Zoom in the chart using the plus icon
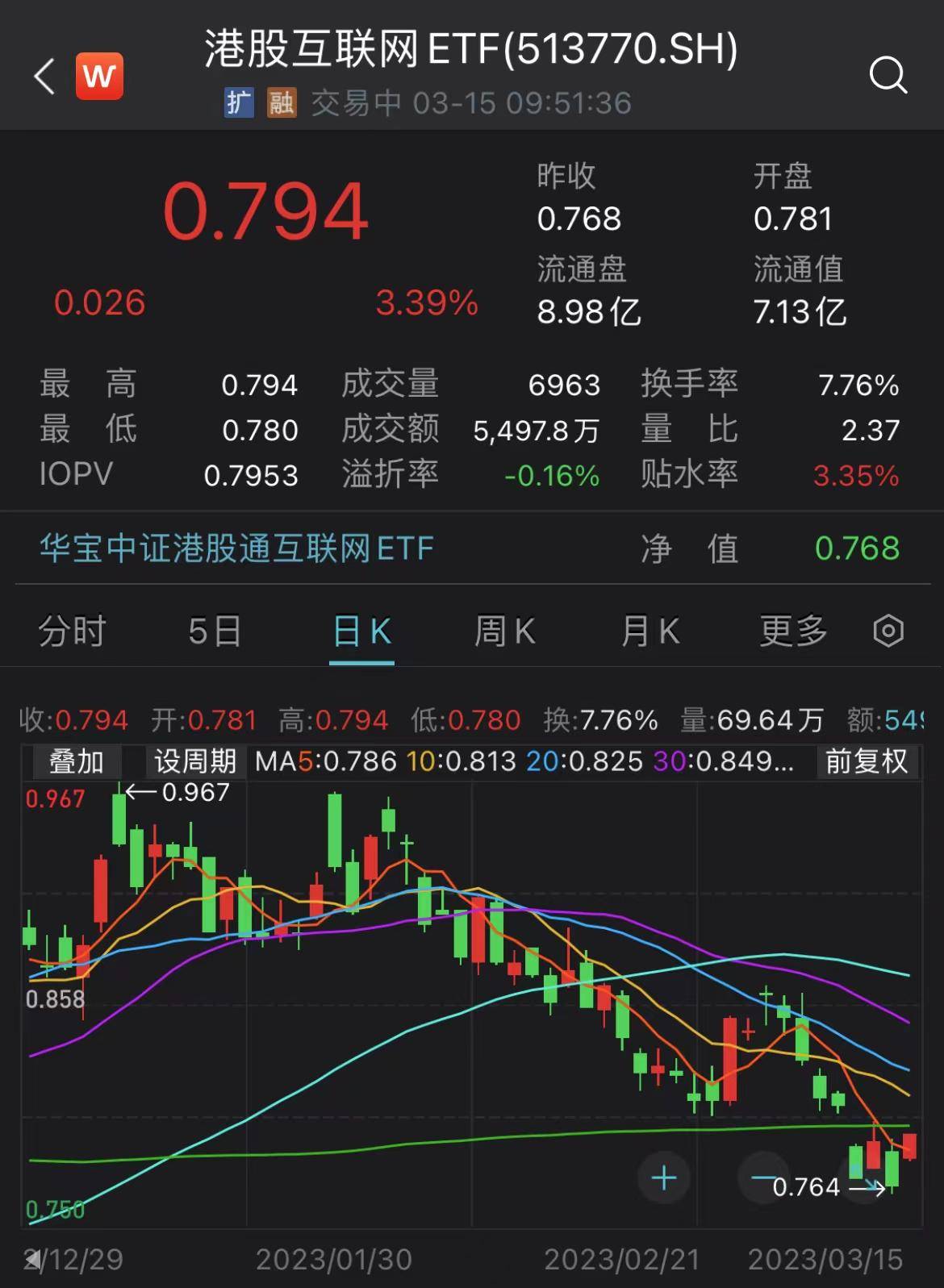 pyautogui.click(x=663, y=1178)
